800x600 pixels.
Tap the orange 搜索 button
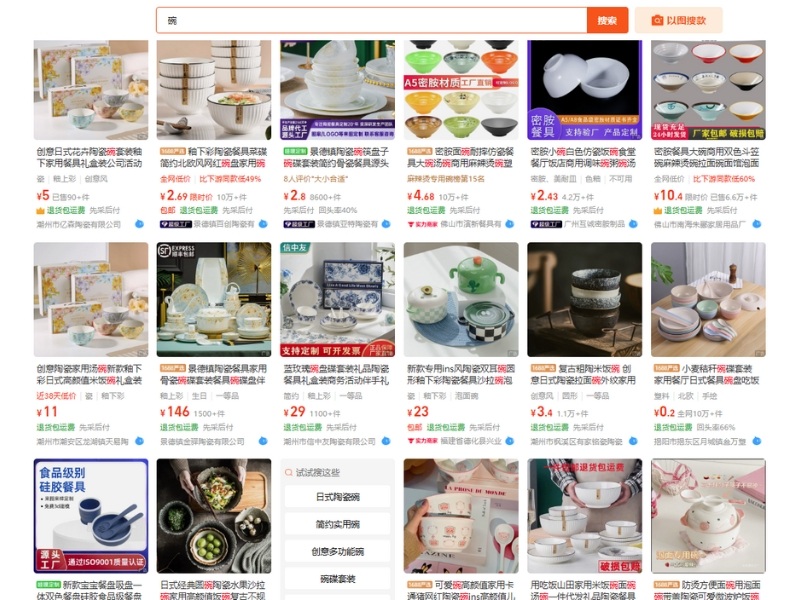coord(607,20)
